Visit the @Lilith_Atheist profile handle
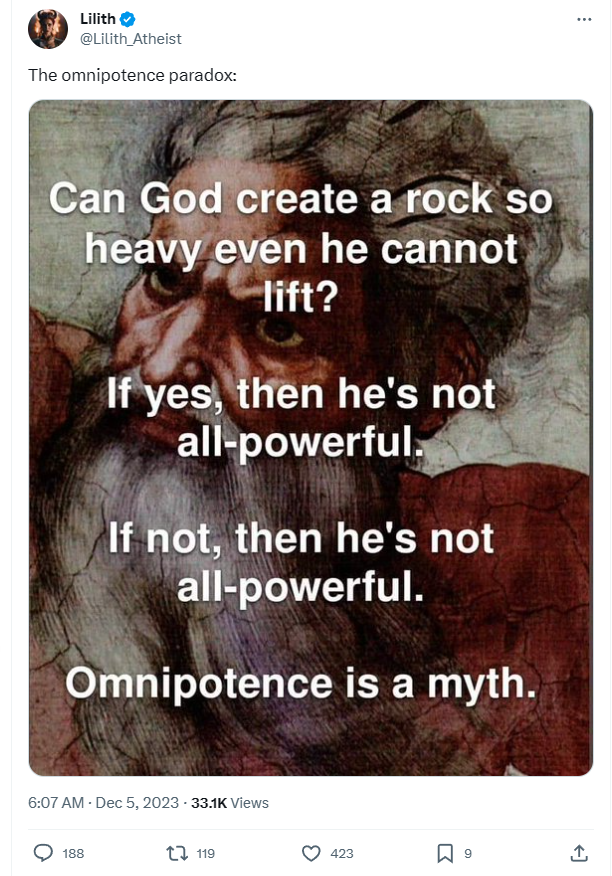612x876 pixels. click(x=131, y=39)
